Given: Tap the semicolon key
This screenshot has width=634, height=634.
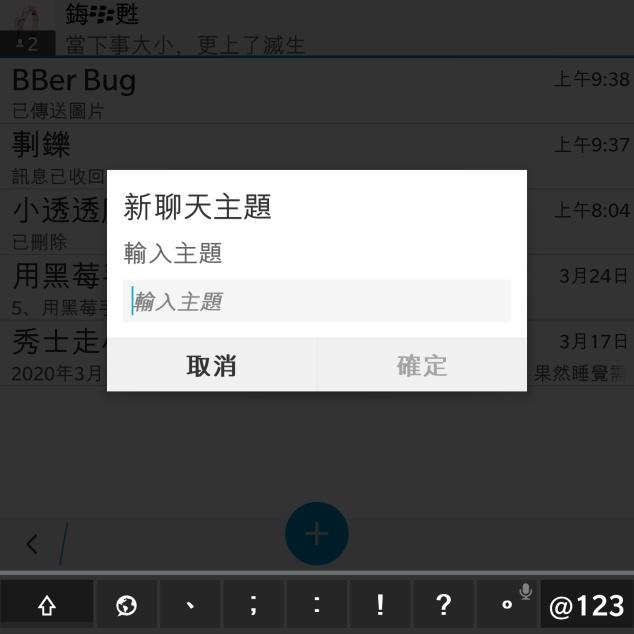Looking at the screenshot, I should point(253,606).
